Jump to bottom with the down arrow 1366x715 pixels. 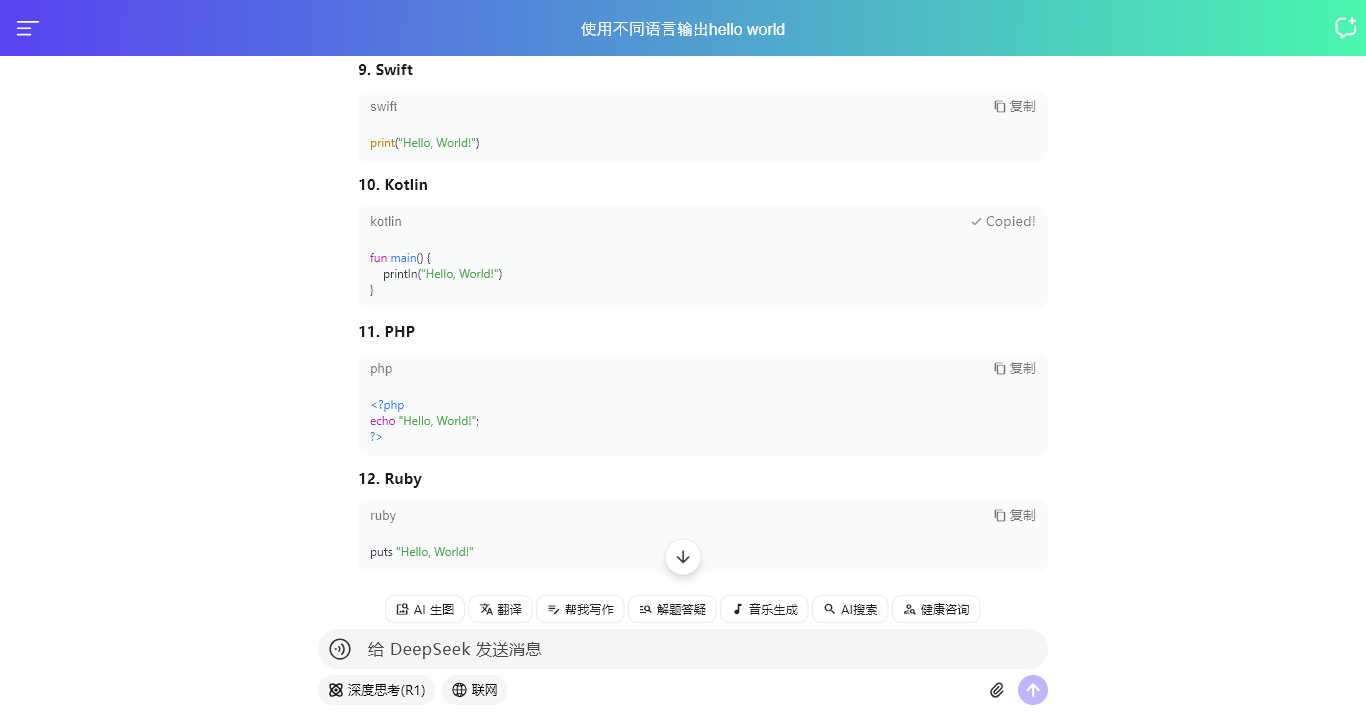683,557
